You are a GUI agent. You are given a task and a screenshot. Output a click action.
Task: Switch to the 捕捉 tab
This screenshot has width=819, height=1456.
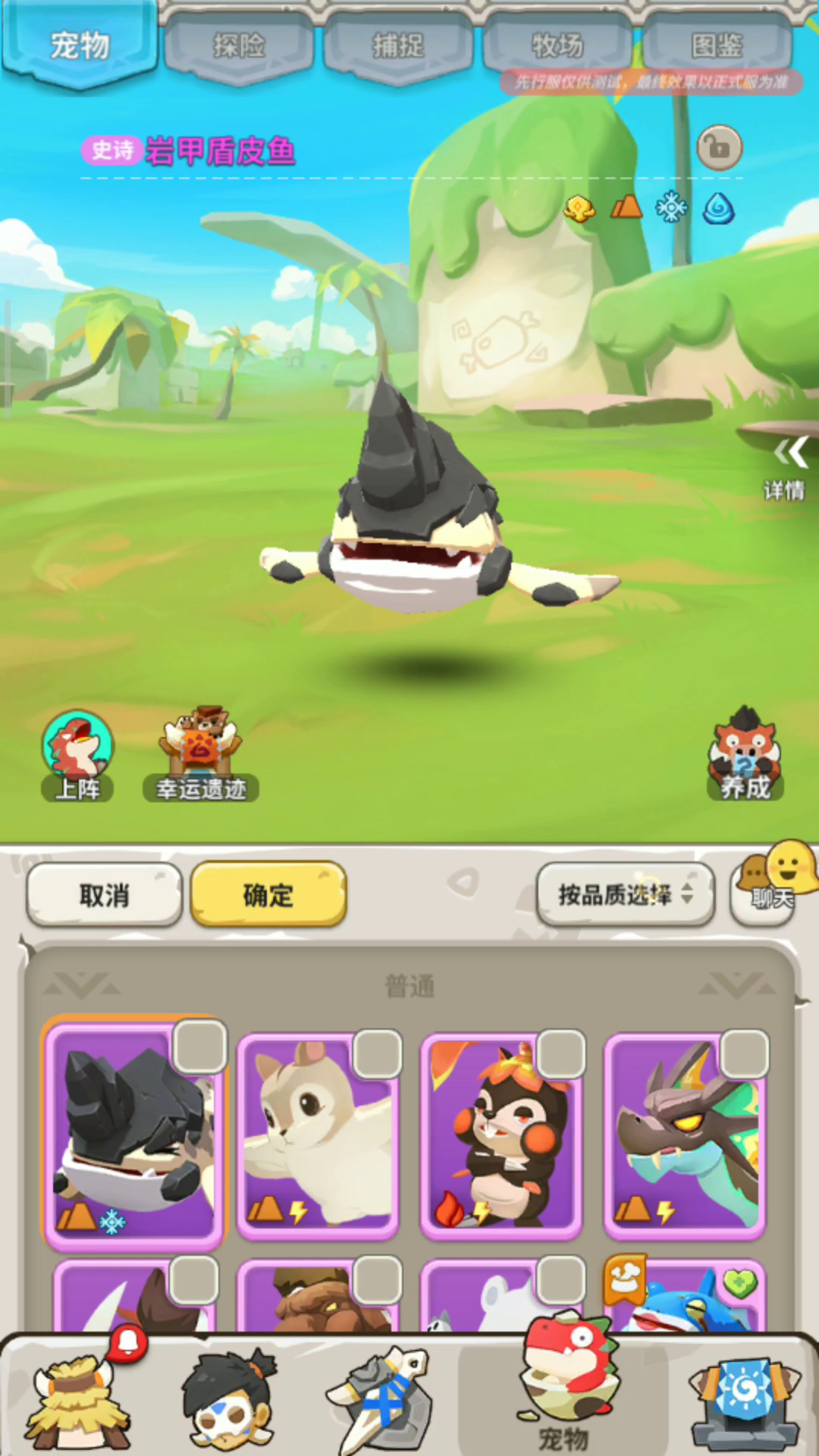pyautogui.click(x=398, y=45)
